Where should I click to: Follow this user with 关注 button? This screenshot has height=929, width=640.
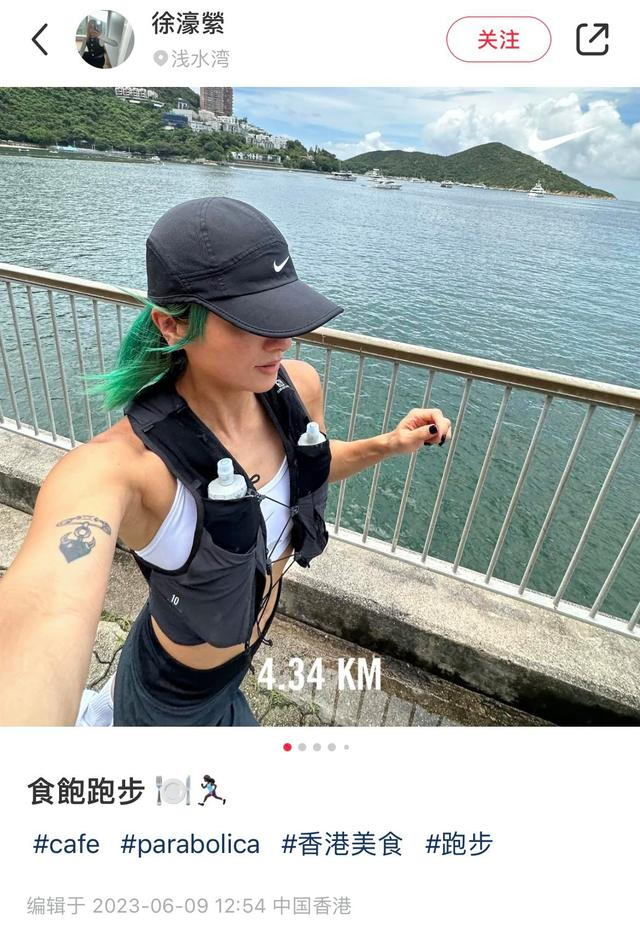coord(498,40)
